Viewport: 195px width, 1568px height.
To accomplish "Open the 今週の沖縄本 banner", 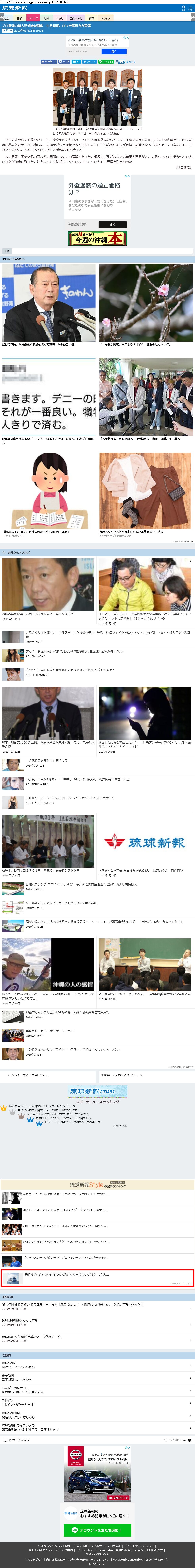I will point(97,239).
